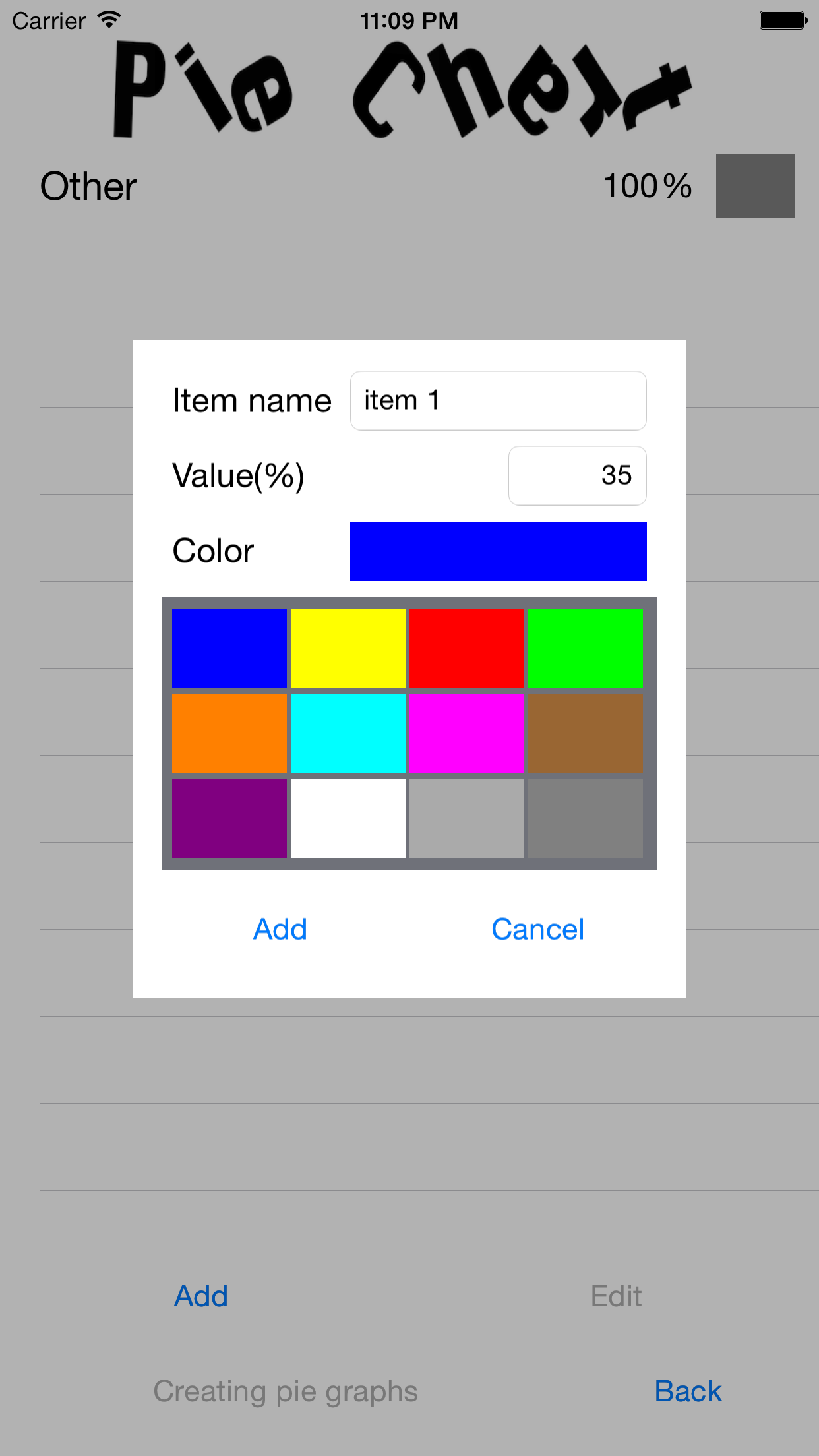819x1456 pixels.
Task: Edit the Item name field
Action: (x=498, y=400)
